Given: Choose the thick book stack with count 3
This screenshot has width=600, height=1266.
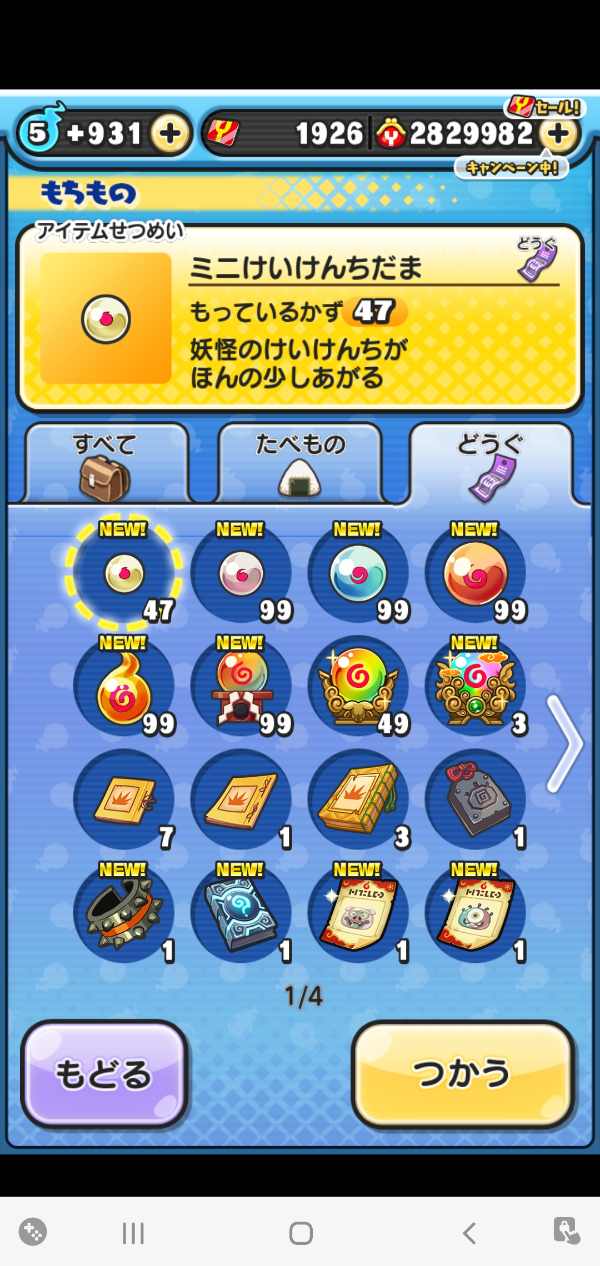Looking at the screenshot, I should [358, 799].
